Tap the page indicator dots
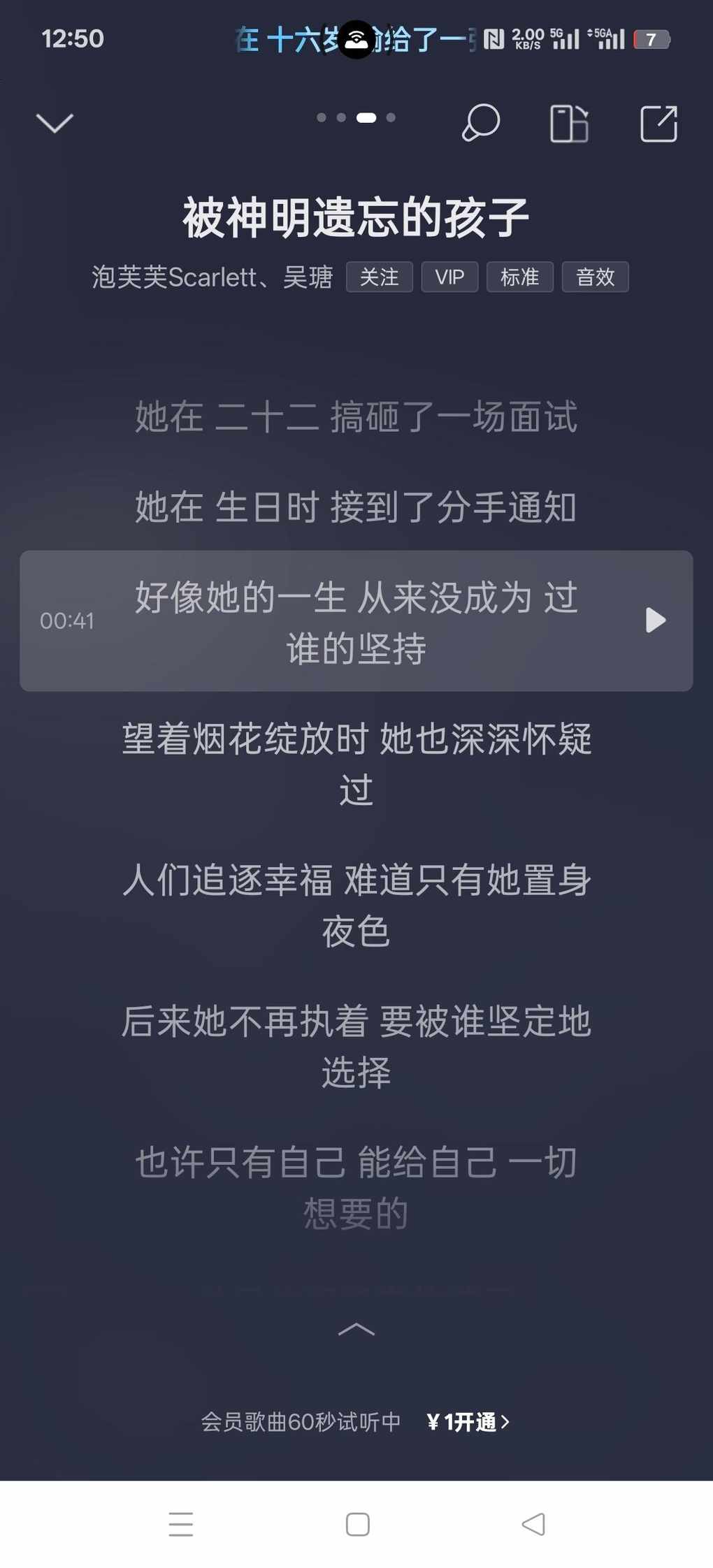Screen dimensions: 713x1568 tap(356, 117)
